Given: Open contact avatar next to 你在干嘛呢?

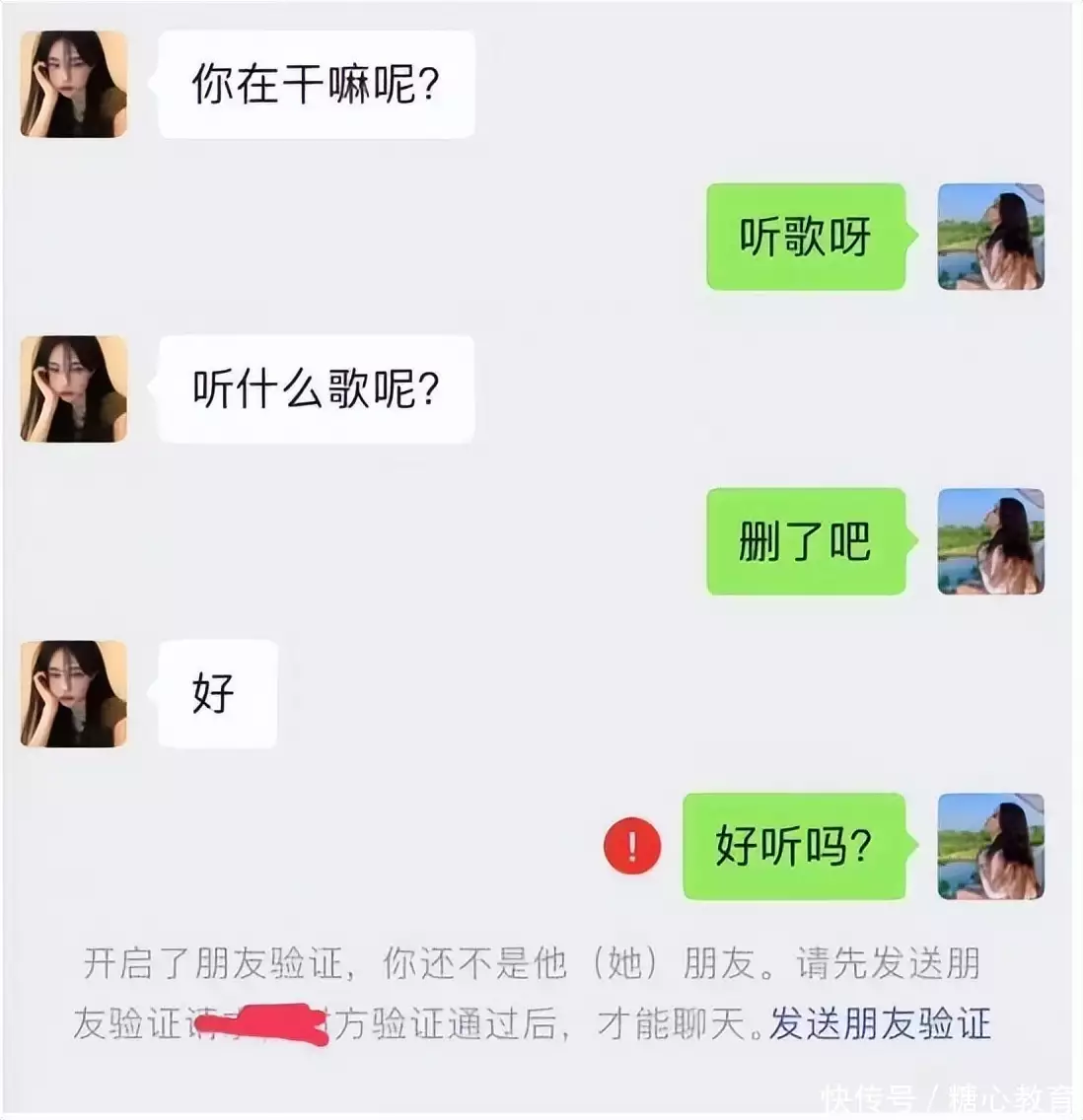Looking at the screenshot, I should click(74, 85).
